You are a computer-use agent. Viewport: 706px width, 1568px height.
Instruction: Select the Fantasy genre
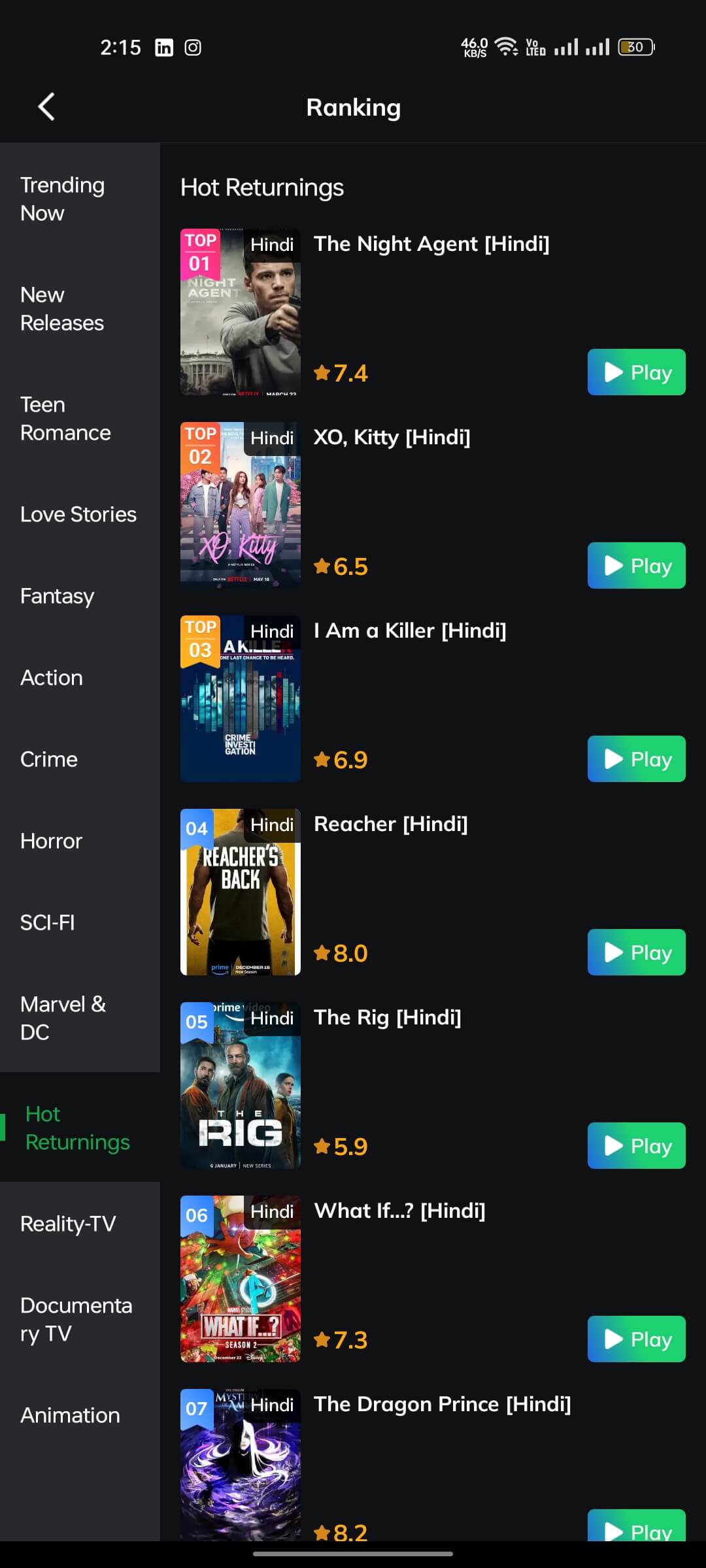point(56,596)
